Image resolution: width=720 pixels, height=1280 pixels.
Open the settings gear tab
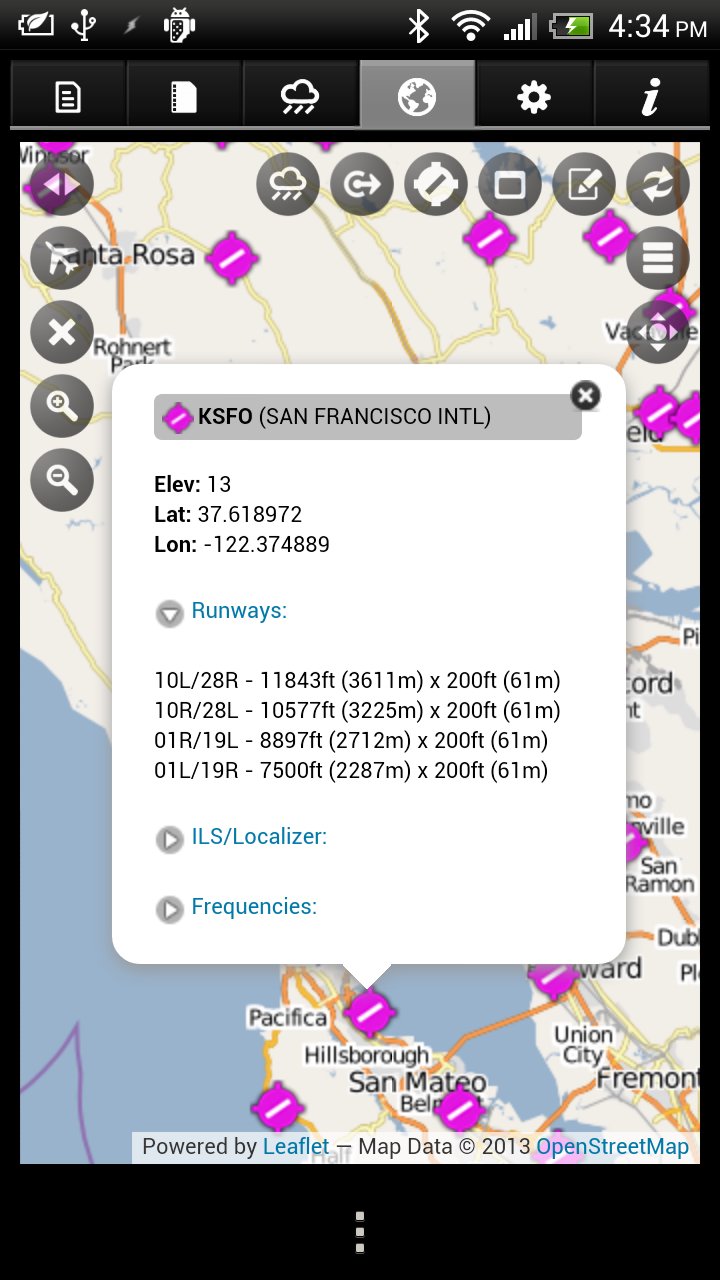coord(534,97)
